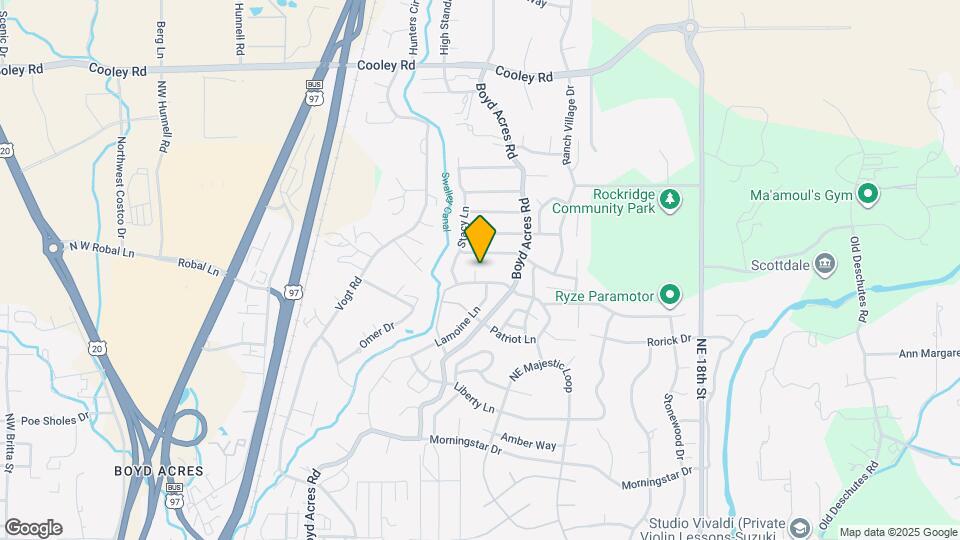Select the Ma'amoul's Gym pin
This screenshot has height=540, width=960.
click(x=868, y=194)
